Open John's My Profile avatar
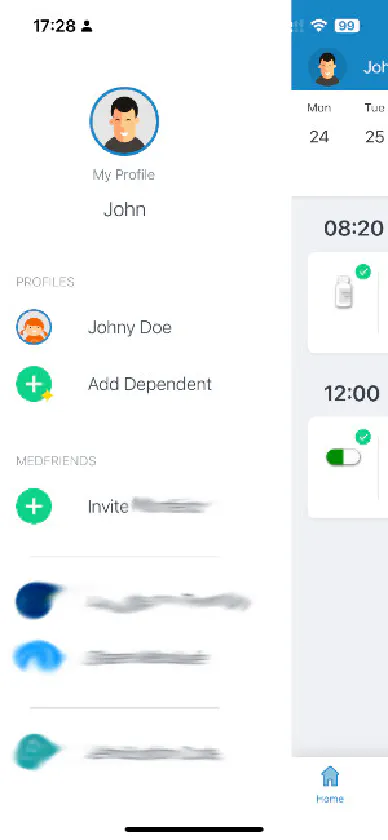The image size is (388, 840). click(x=124, y=121)
